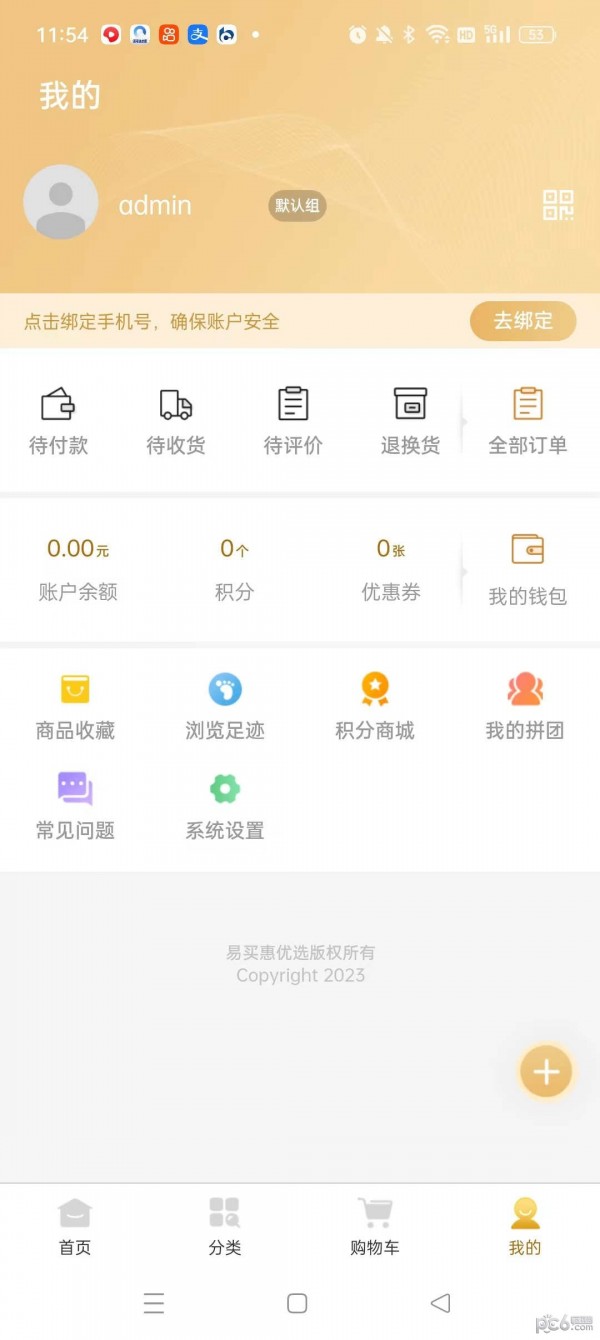This screenshot has width=600, height=1340.
Task: Check 账户余额 account balance
Action: (x=78, y=568)
